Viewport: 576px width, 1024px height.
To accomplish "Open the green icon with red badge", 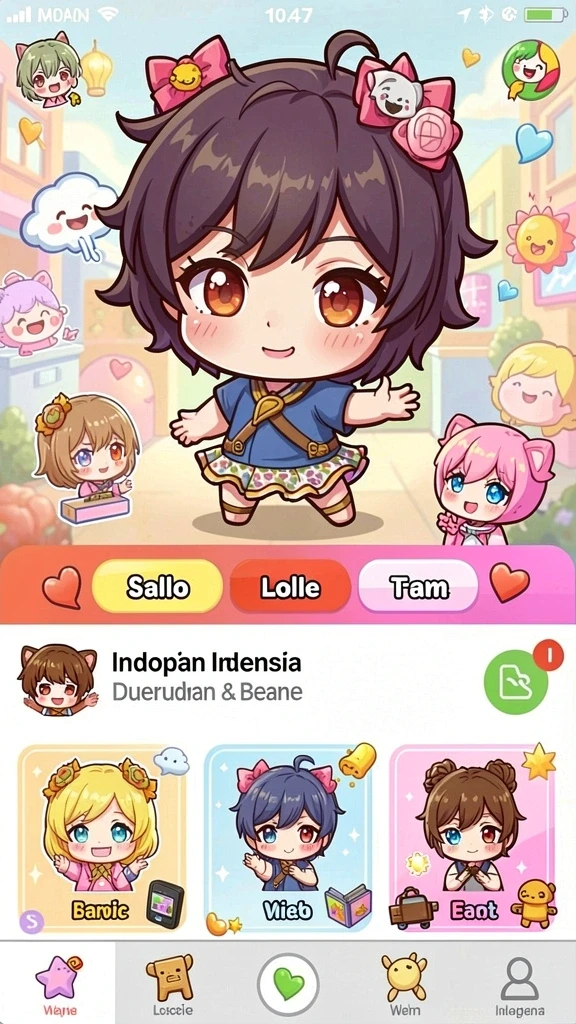I will [515, 682].
